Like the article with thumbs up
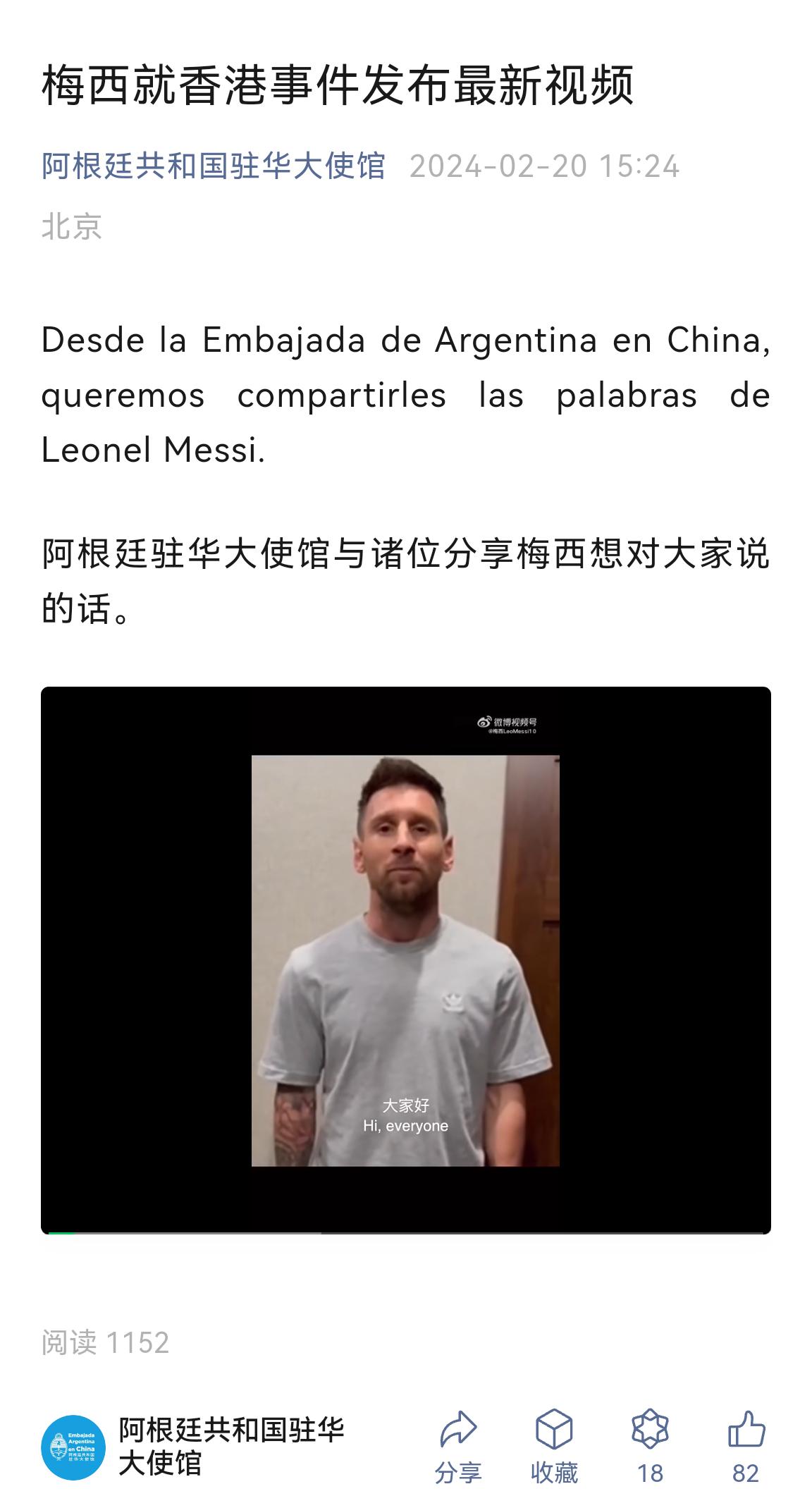Viewport: 812px width, 1508px height. point(746,1448)
